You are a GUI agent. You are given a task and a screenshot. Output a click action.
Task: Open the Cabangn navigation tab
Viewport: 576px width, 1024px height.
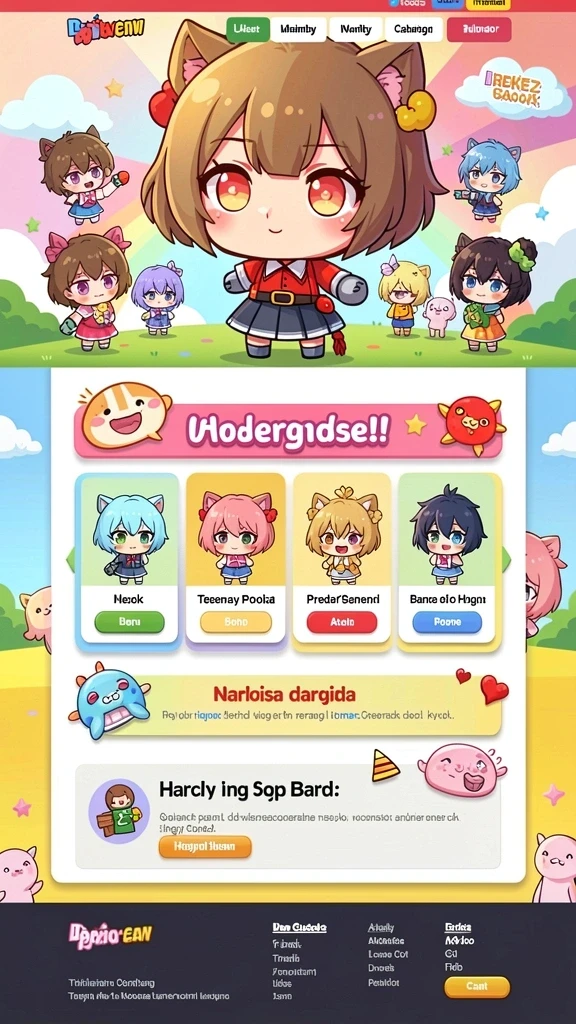tap(413, 29)
